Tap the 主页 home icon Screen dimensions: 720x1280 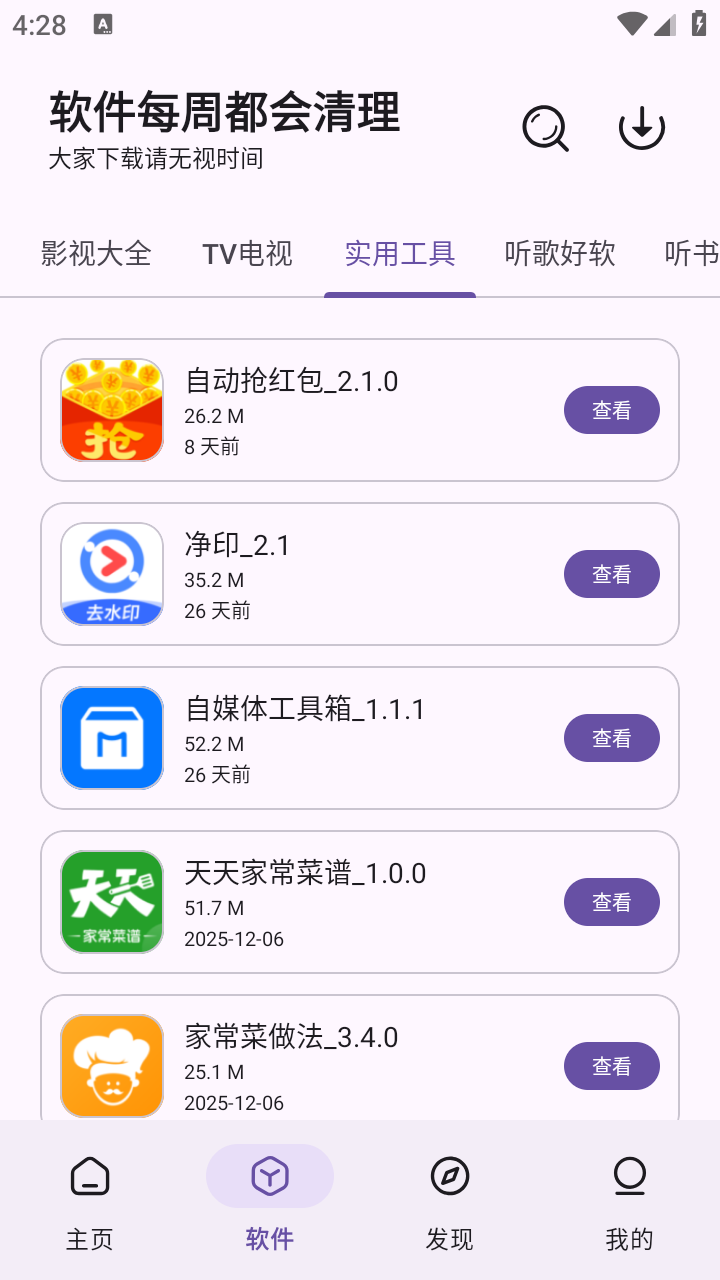tap(90, 1176)
